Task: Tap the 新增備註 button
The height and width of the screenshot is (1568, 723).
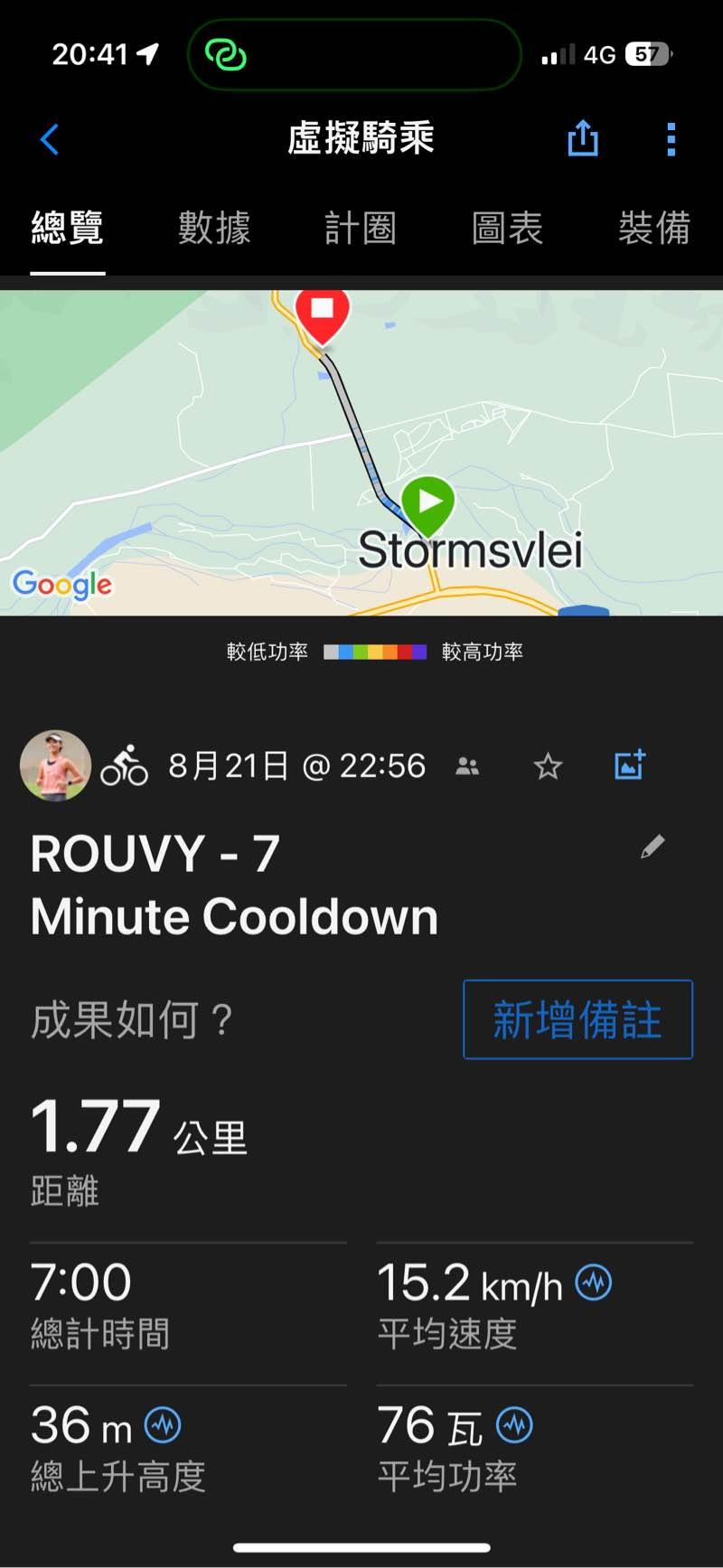Action: 577,1019
